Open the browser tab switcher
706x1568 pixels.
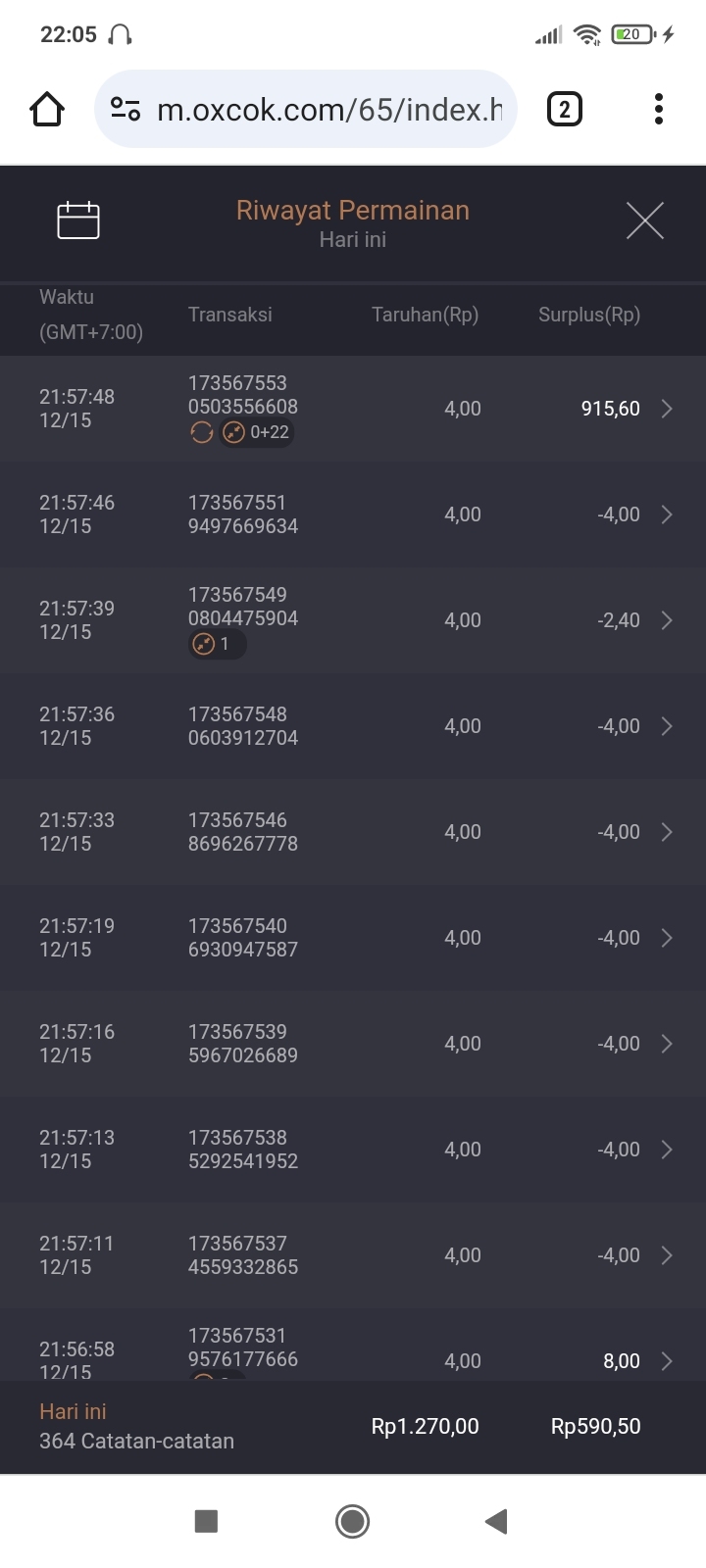click(x=564, y=109)
